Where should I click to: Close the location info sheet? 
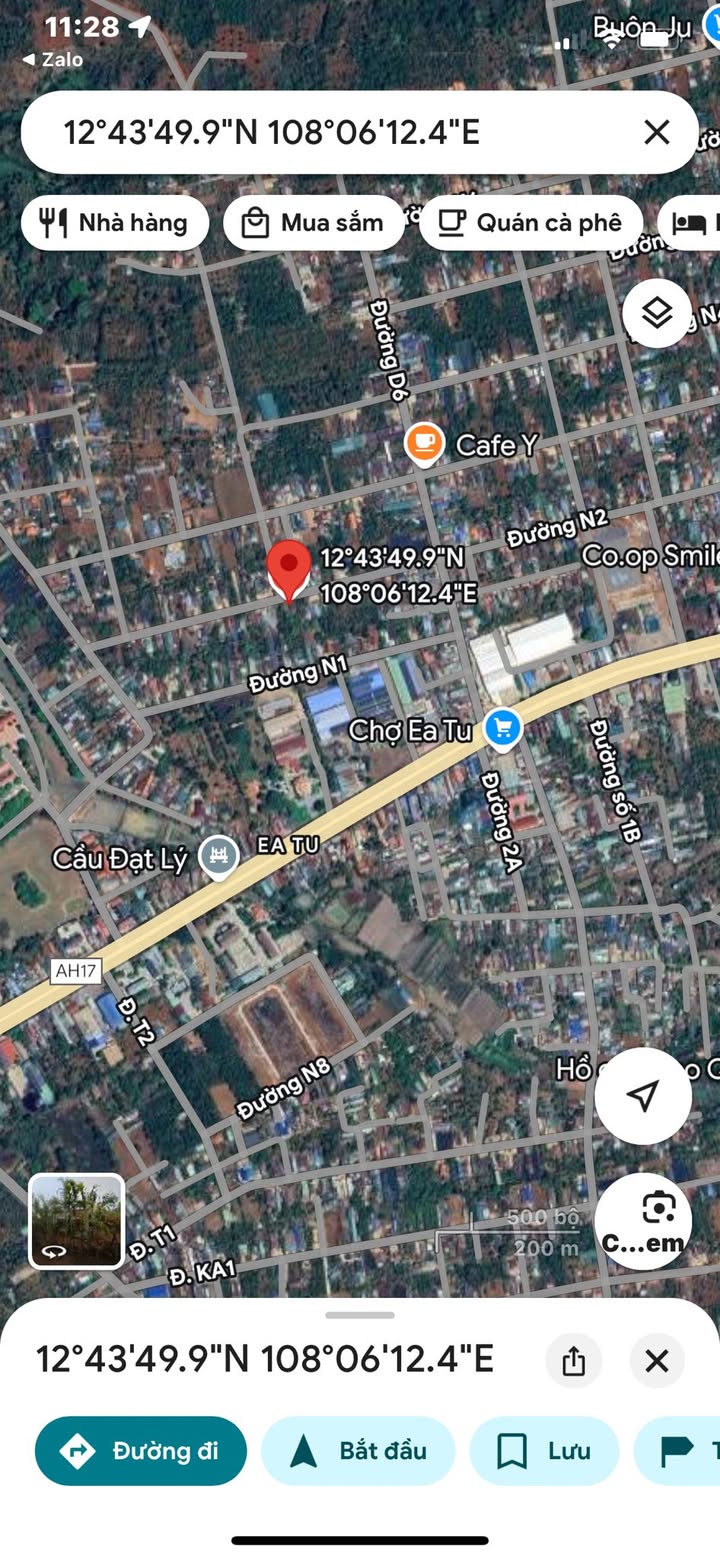pos(656,1360)
